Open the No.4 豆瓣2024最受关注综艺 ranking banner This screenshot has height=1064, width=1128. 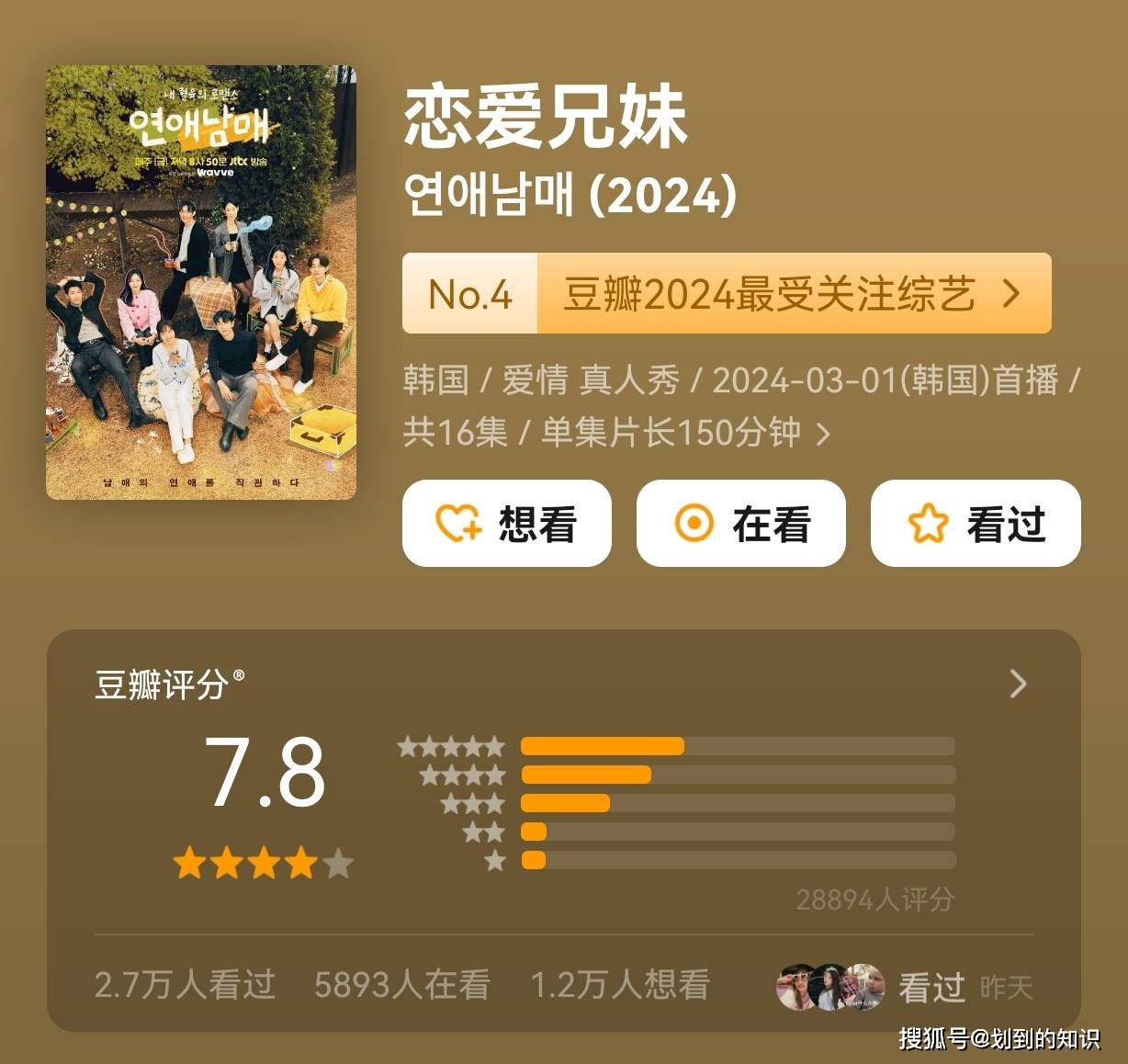726,293
